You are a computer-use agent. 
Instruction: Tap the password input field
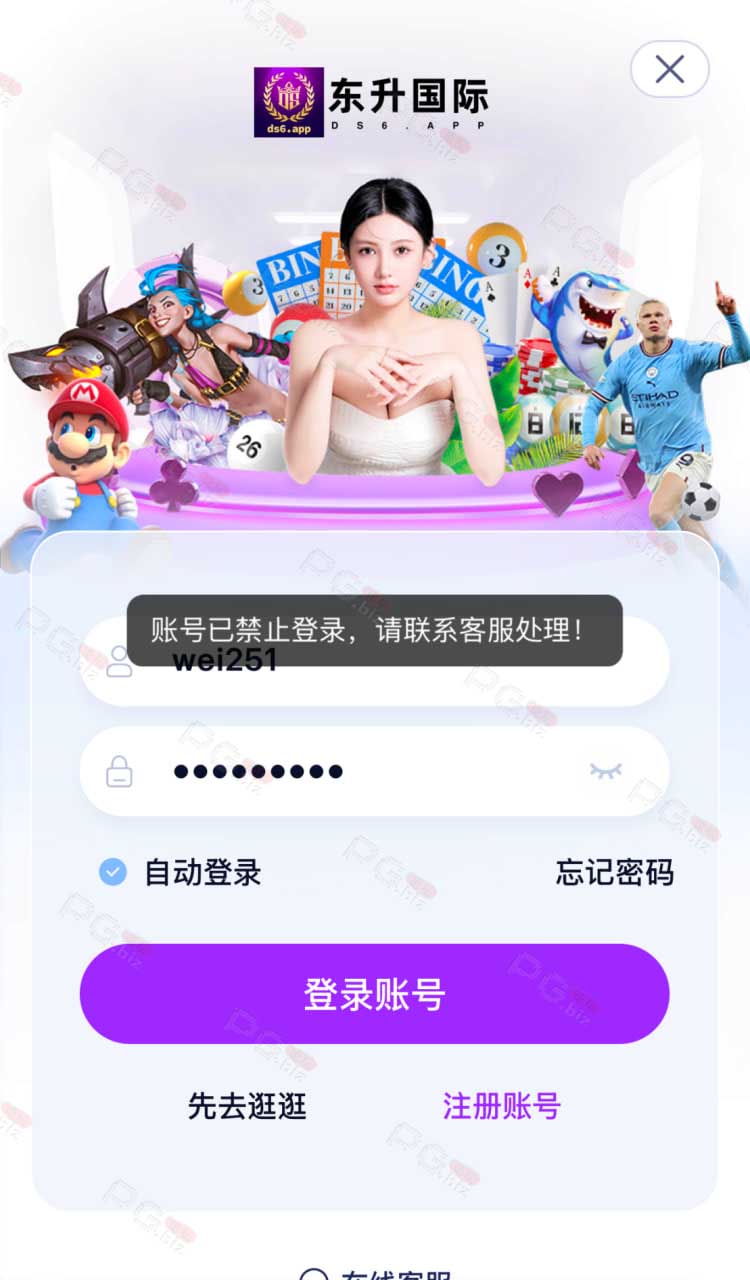click(x=374, y=771)
